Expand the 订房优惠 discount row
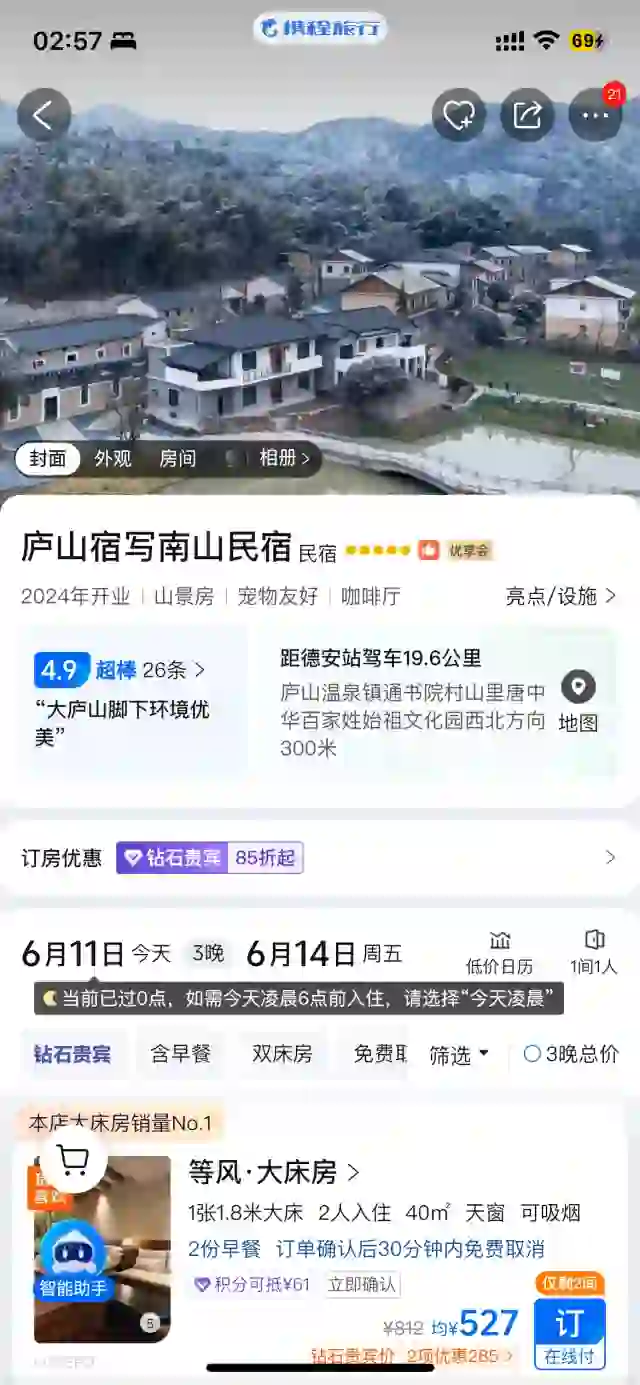The image size is (640, 1385). pos(610,858)
